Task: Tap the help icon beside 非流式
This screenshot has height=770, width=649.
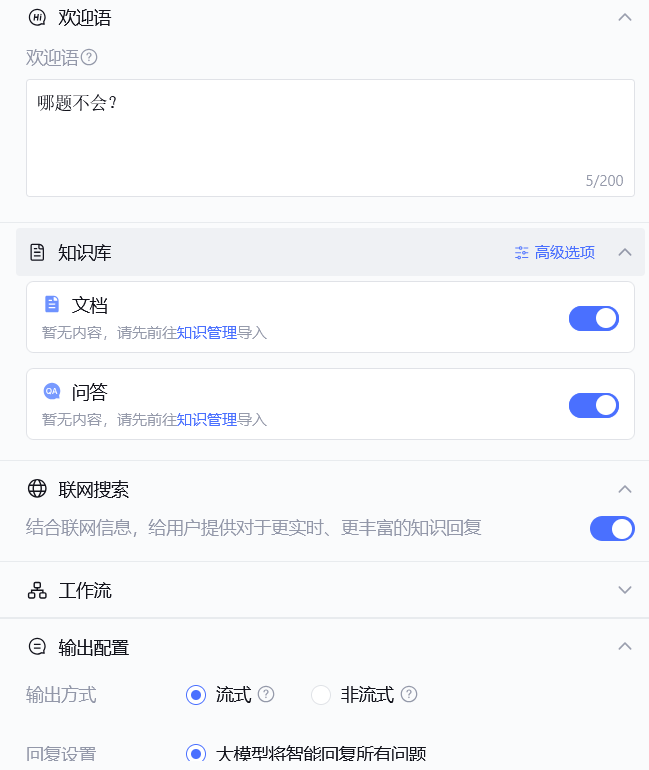Action: coord(409,695)
